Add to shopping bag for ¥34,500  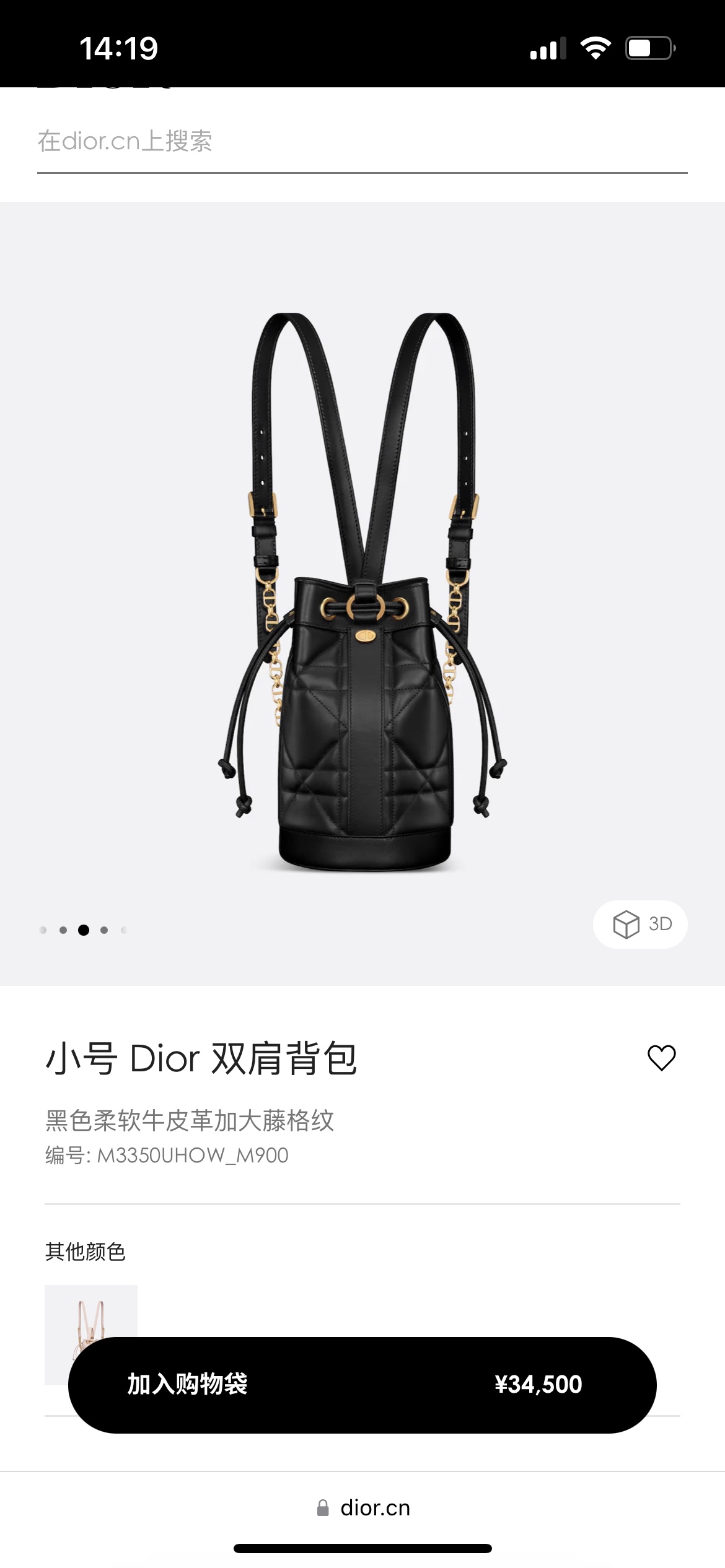click(362, 1385)
